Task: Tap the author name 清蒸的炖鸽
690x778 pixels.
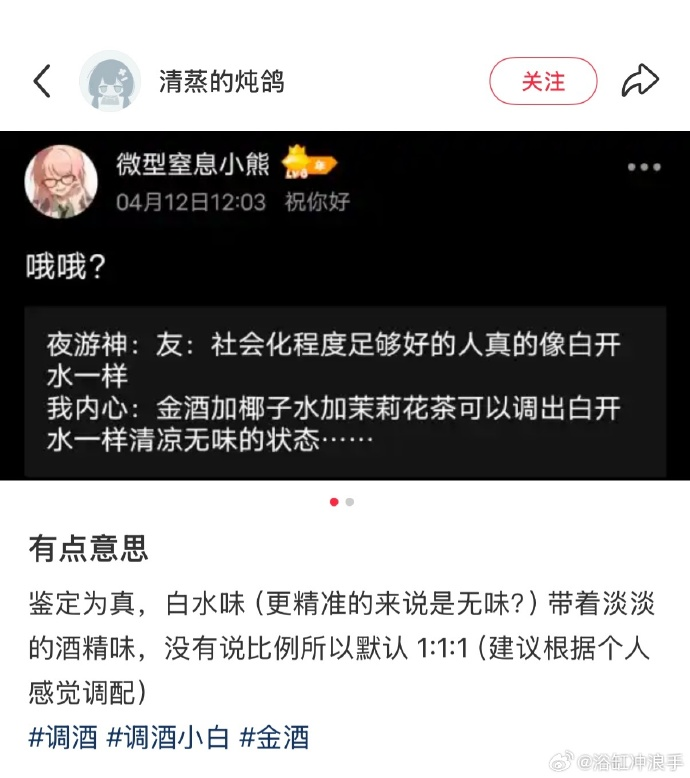Action: (221, 82)
